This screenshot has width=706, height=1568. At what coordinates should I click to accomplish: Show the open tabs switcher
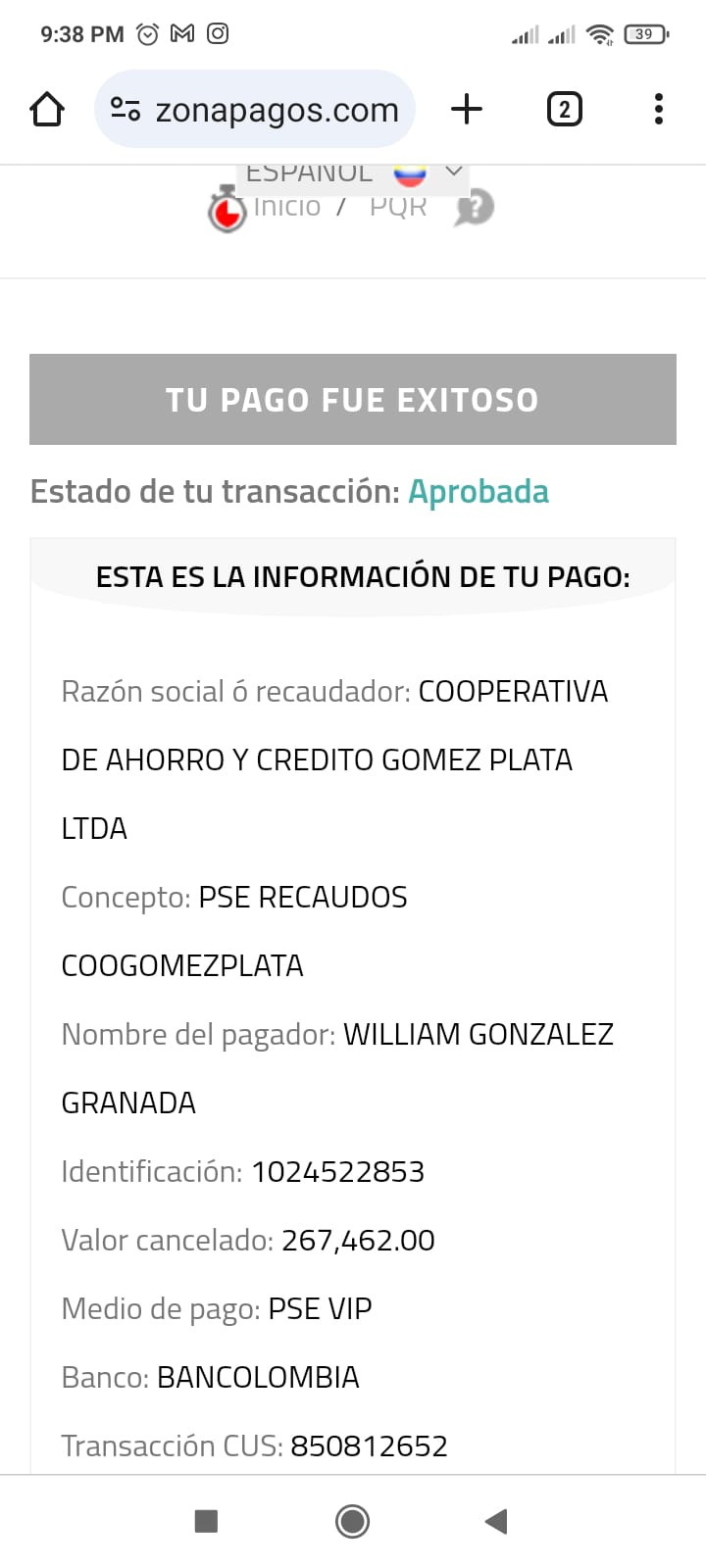(564, 109)
